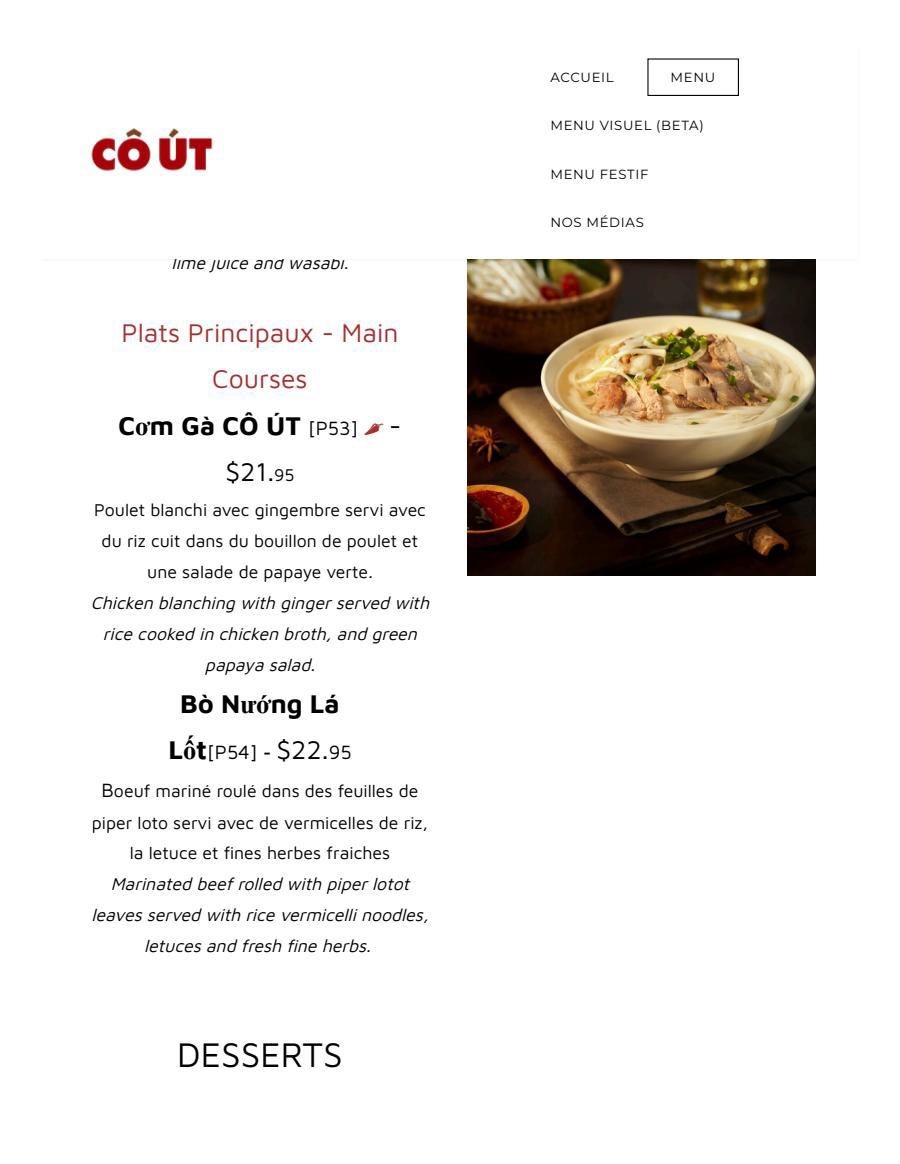This screenshot has width=900, height=1164.
Task: Click the DESSERTS section heading
Action: (259, 1055)
